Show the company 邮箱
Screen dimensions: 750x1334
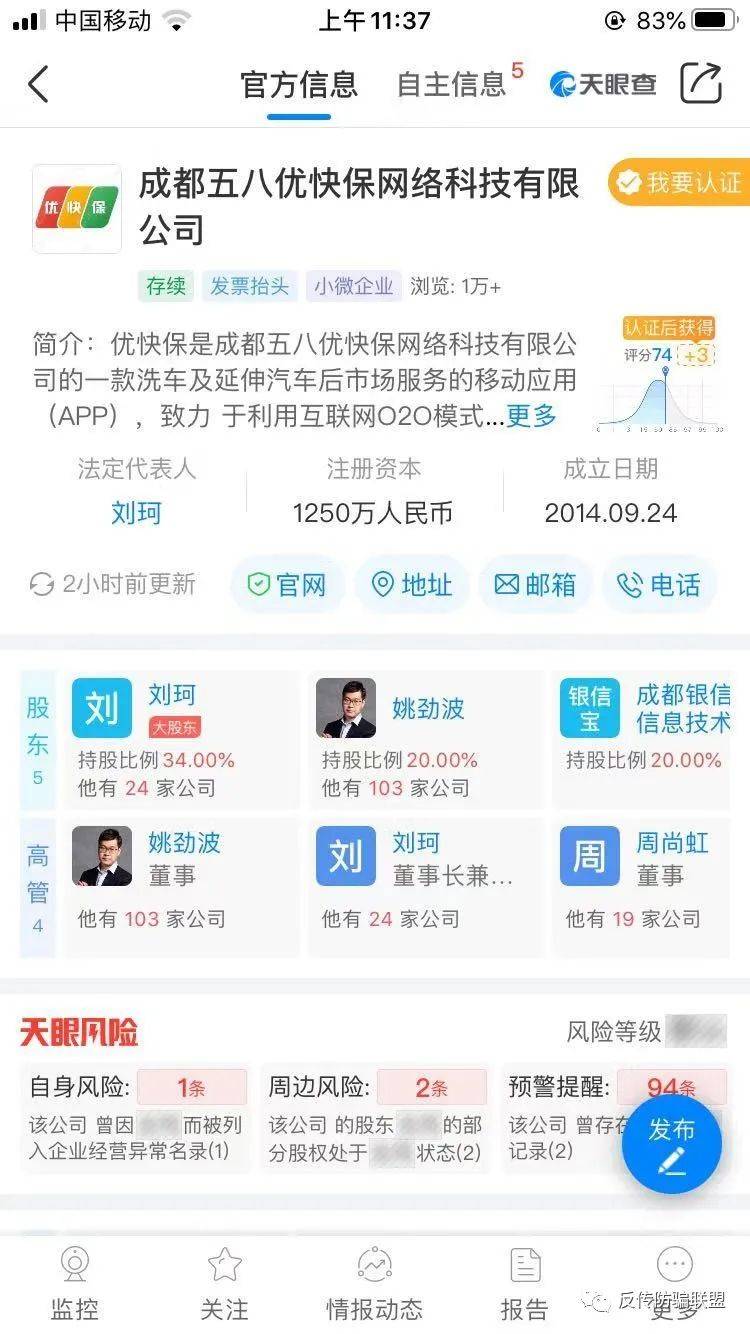535,584
